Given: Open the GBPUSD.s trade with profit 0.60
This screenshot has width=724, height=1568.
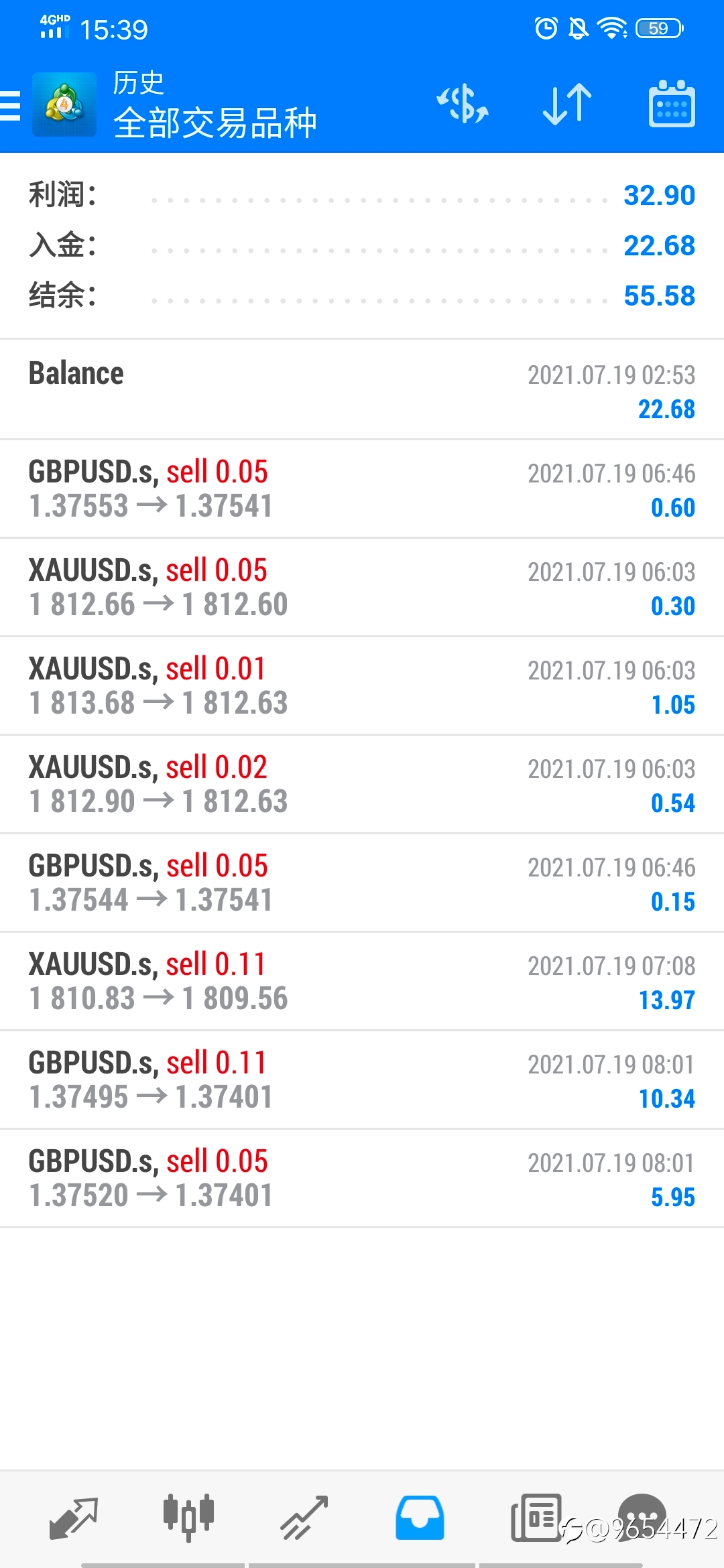Looking at the screenshot, I should click(362, 489).
